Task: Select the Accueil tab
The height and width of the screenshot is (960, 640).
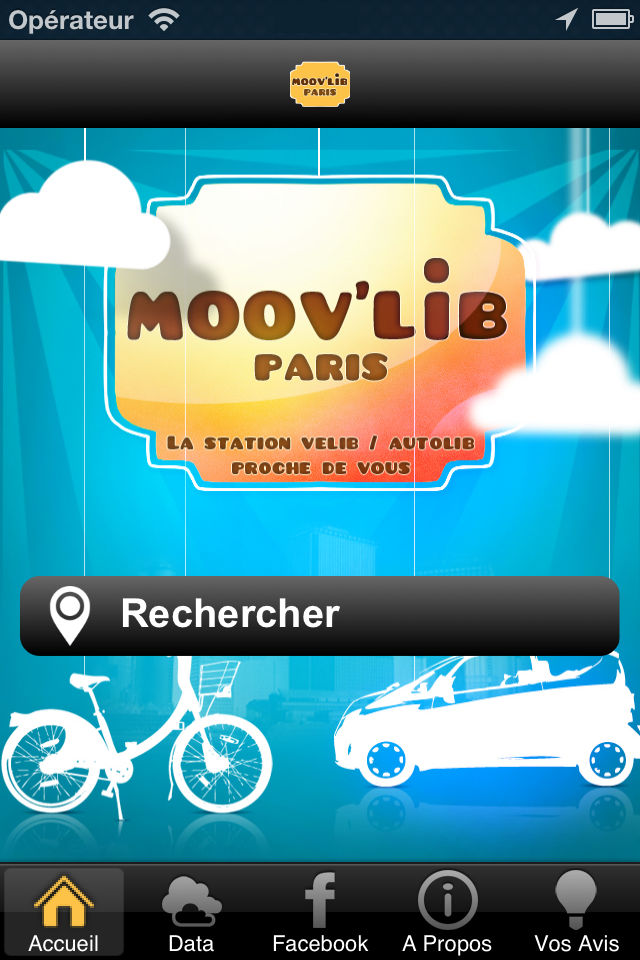Action: (x=64, y=912)
